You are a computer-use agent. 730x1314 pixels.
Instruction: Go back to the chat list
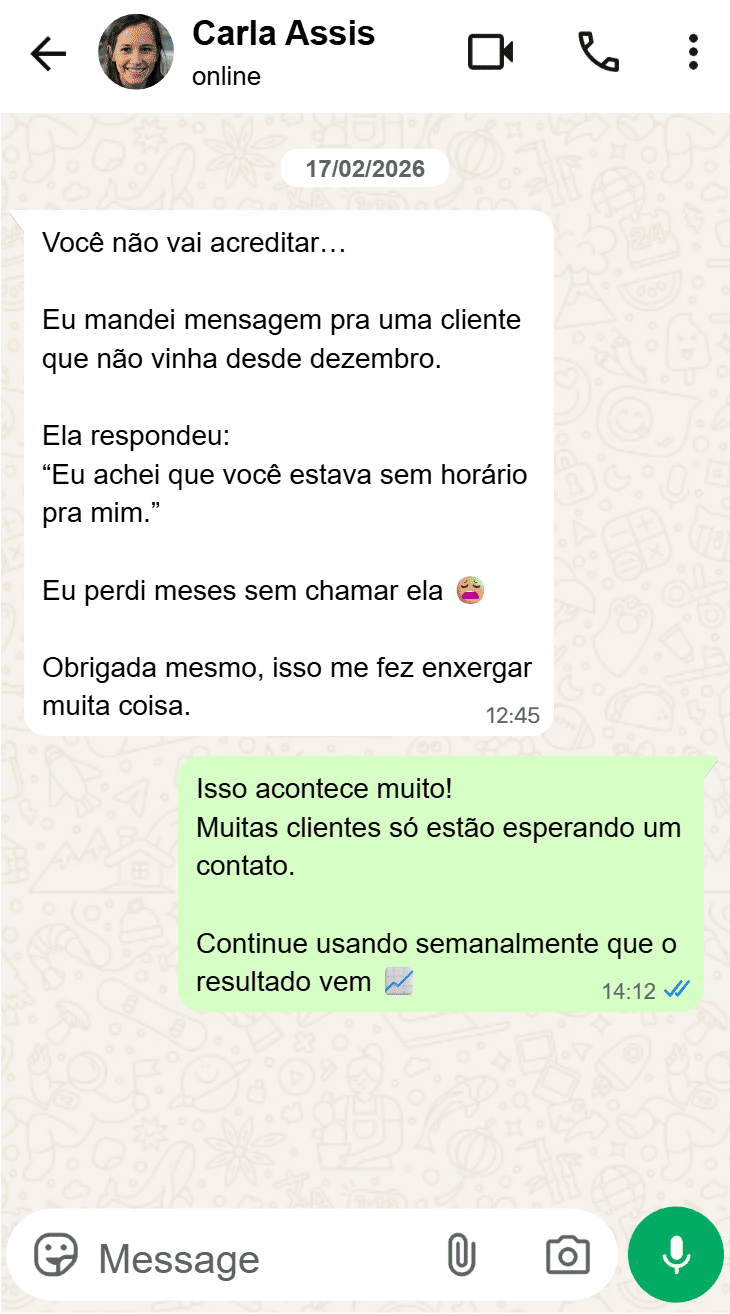48,53
